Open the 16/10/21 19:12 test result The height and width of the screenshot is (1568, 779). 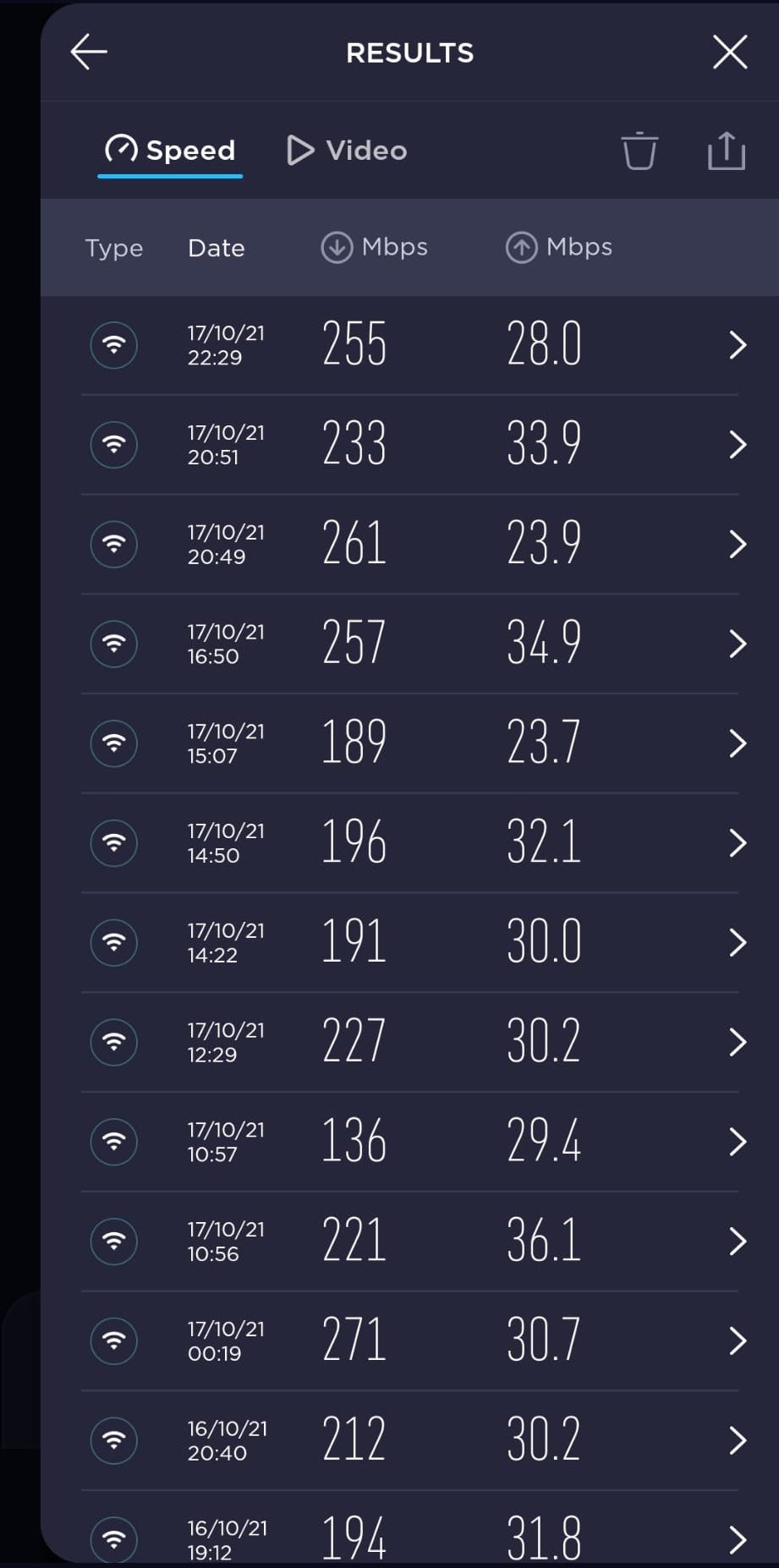[x=409, y=1529]
